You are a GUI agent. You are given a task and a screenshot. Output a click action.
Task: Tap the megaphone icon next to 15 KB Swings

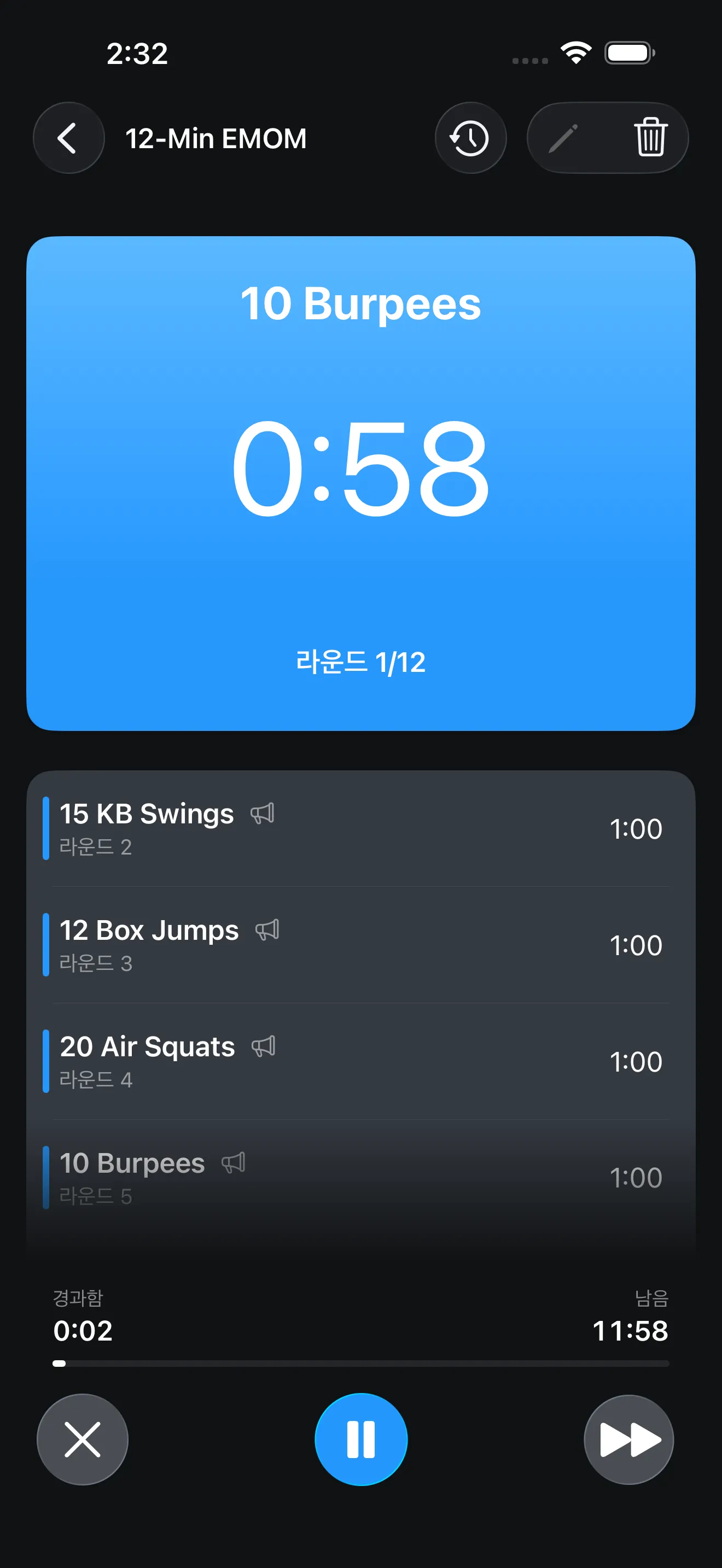pos(263,813)
